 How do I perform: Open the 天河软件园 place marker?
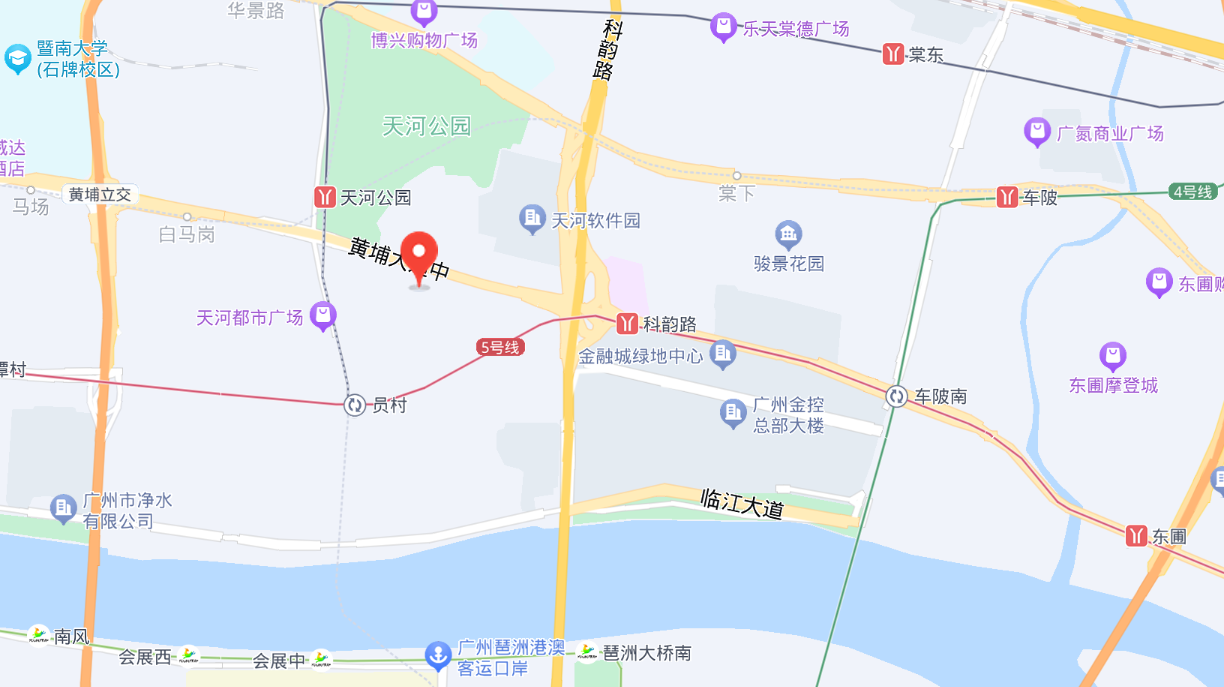[532, 217]
